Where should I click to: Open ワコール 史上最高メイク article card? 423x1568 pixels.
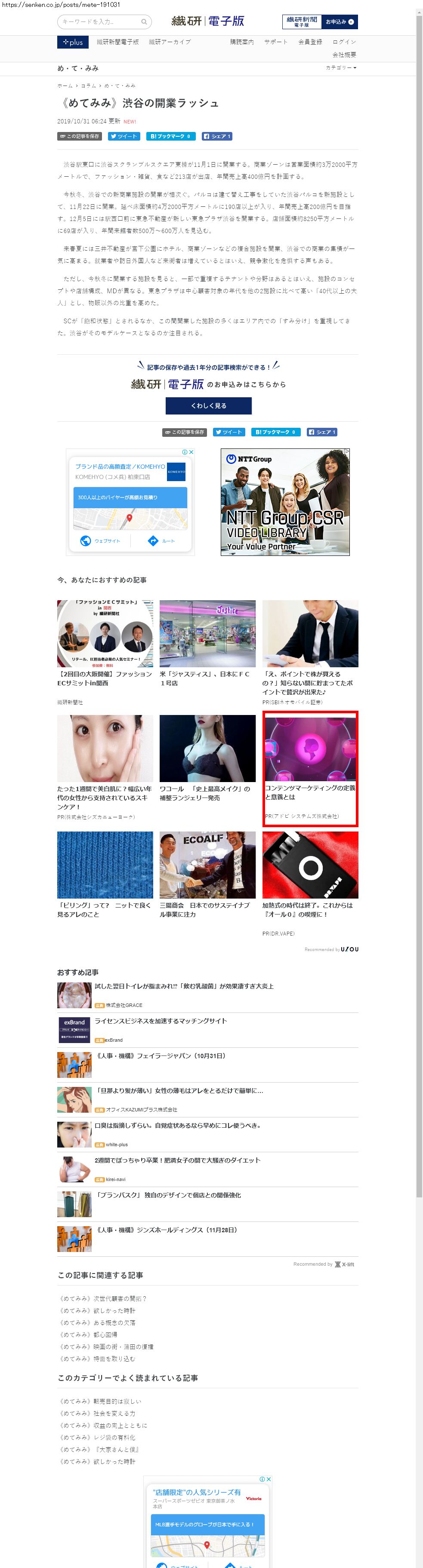coord(207,758)
